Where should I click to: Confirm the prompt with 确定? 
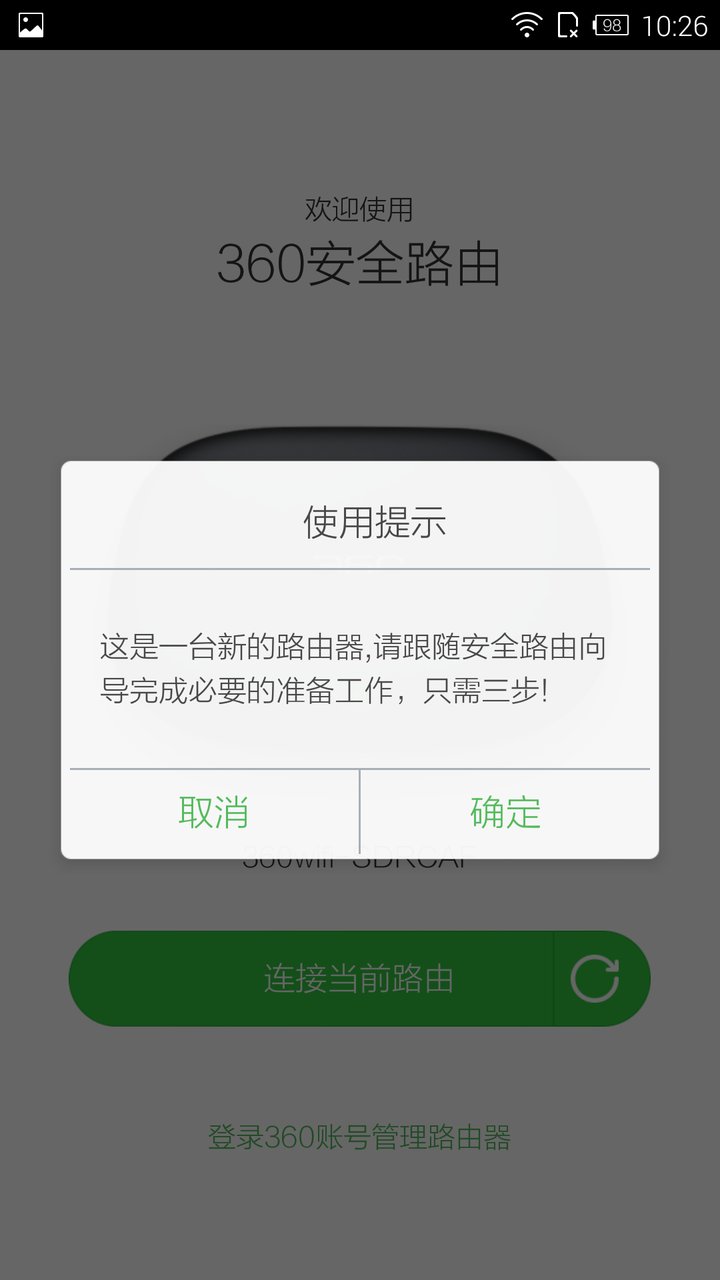(505, 812)
